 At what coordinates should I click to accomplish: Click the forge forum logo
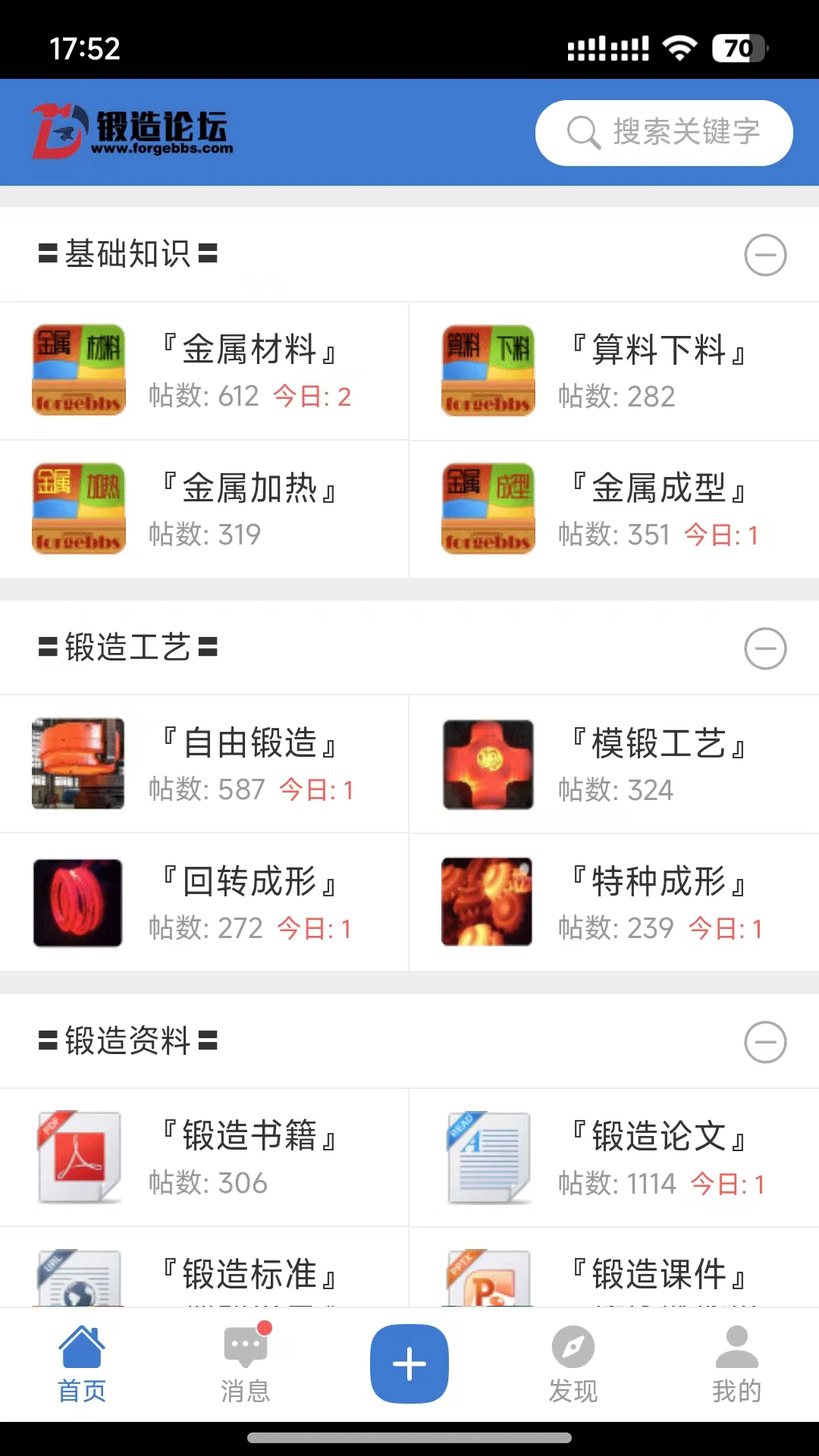[133, 132]
